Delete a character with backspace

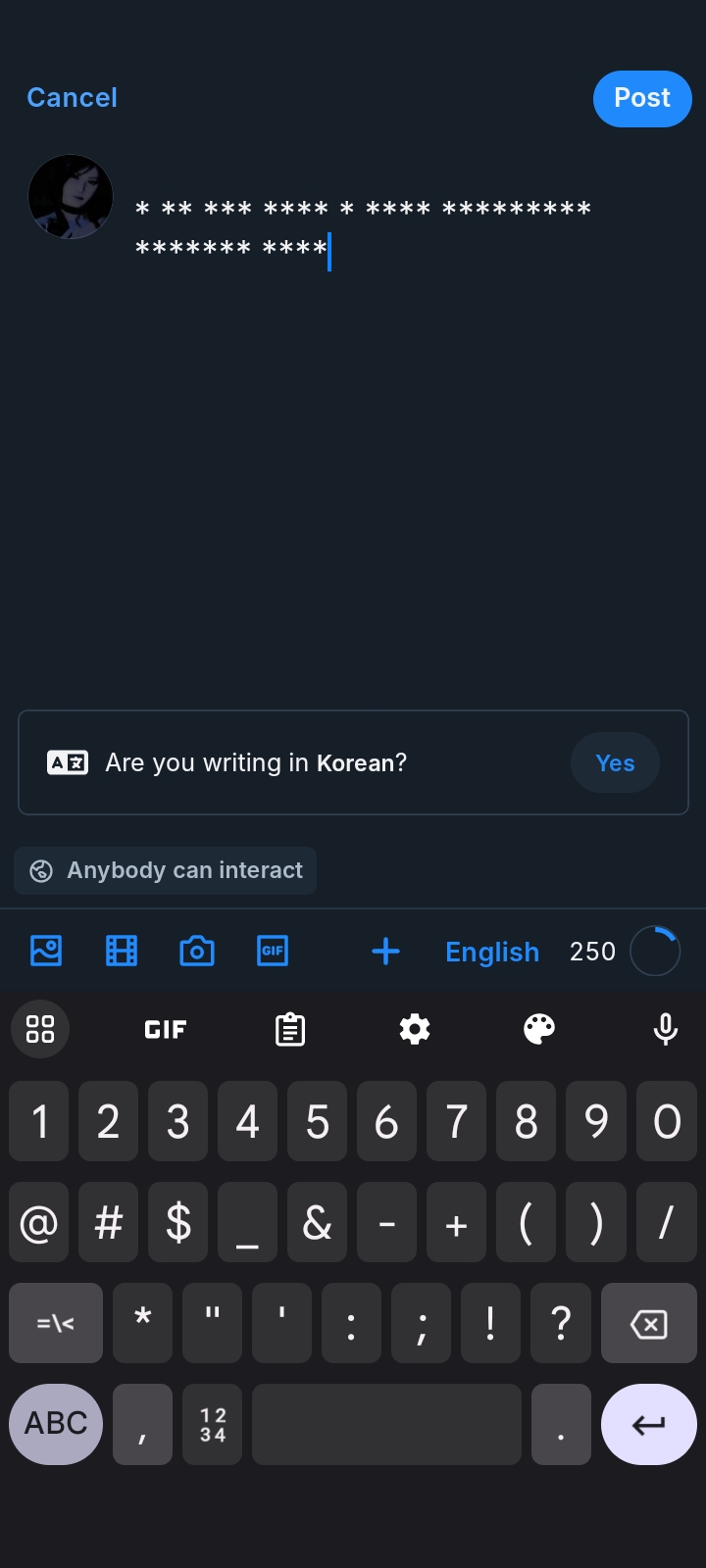pos(648,1324)
